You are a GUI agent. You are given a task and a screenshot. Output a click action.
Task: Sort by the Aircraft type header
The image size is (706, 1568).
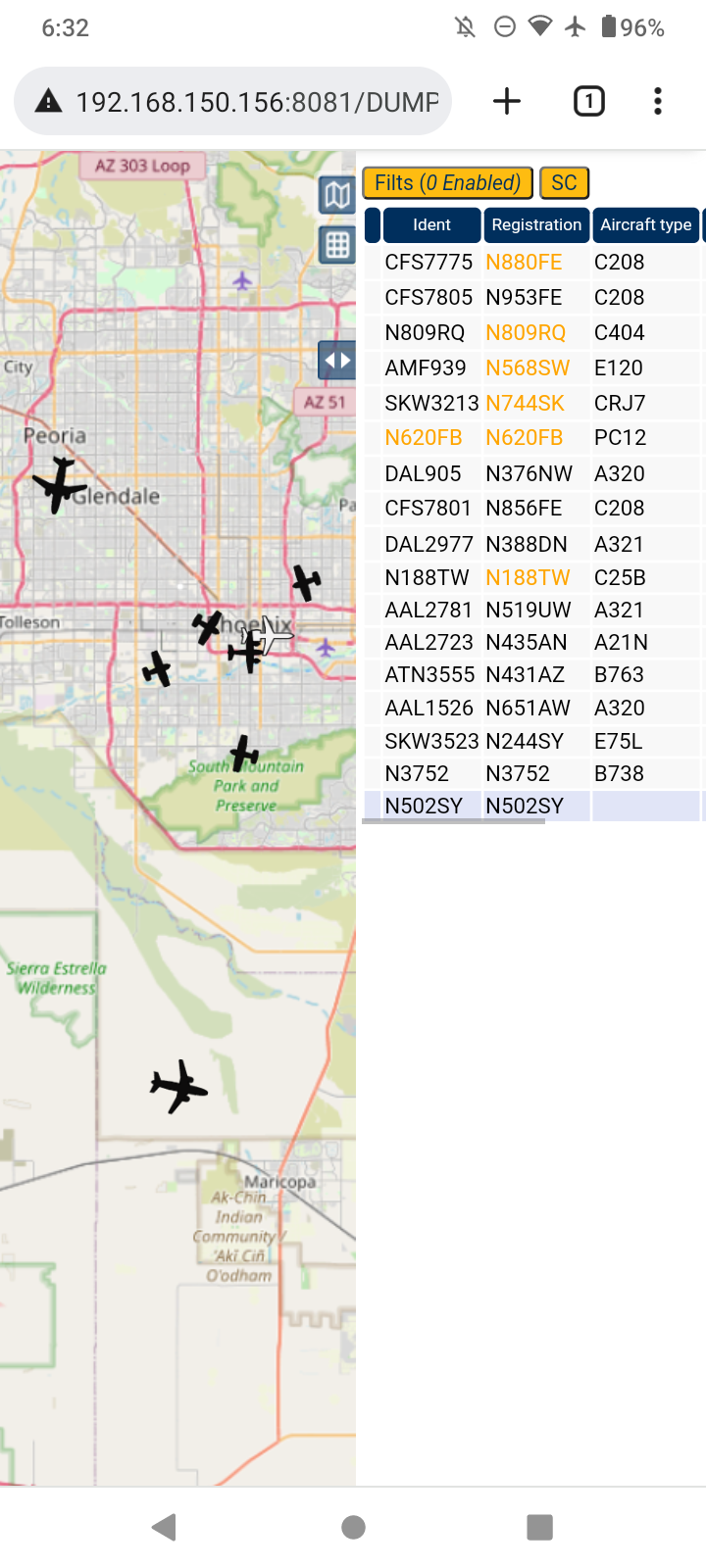[646, 224]
